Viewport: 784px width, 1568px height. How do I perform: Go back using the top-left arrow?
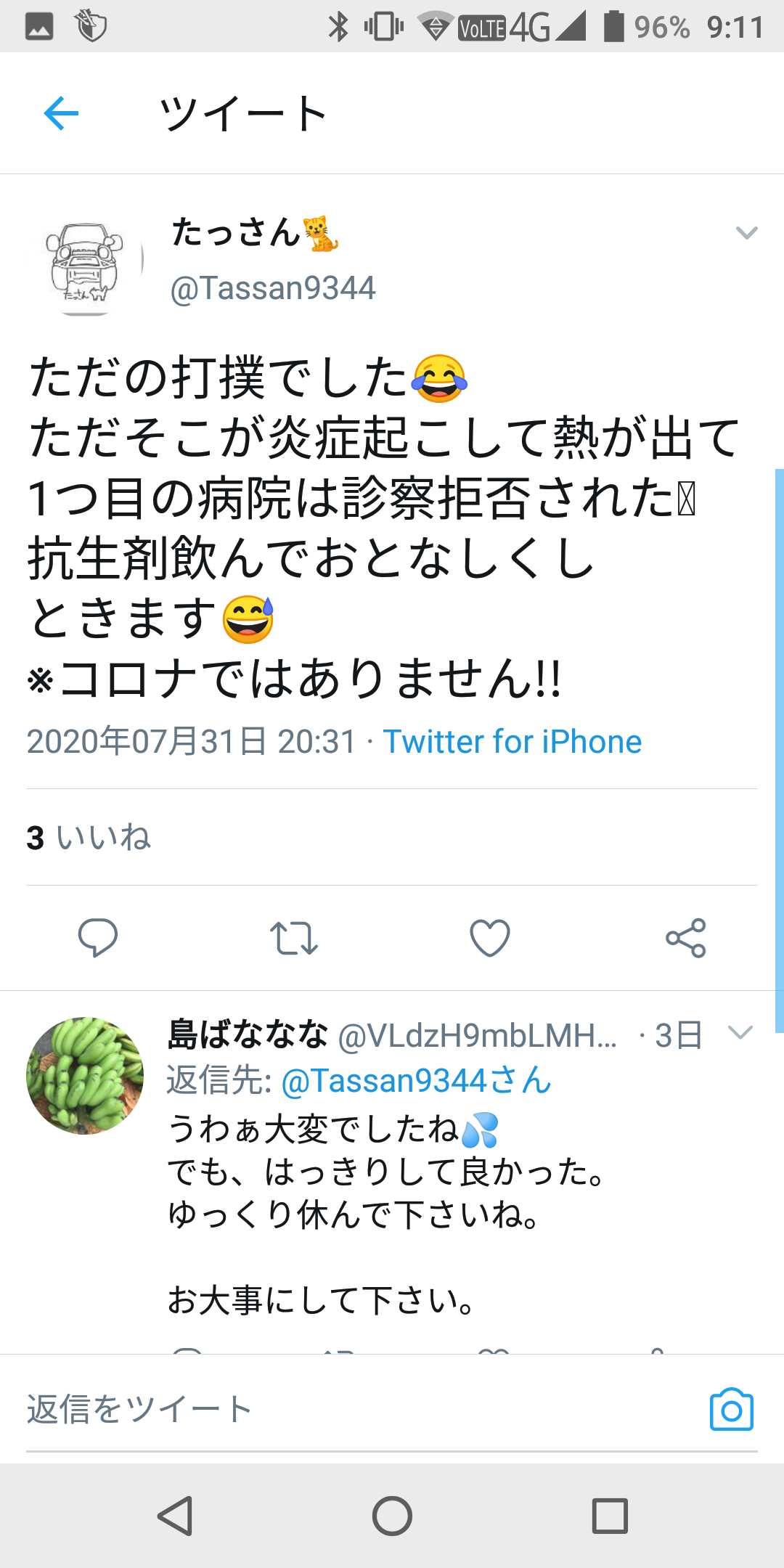point(61,113)
